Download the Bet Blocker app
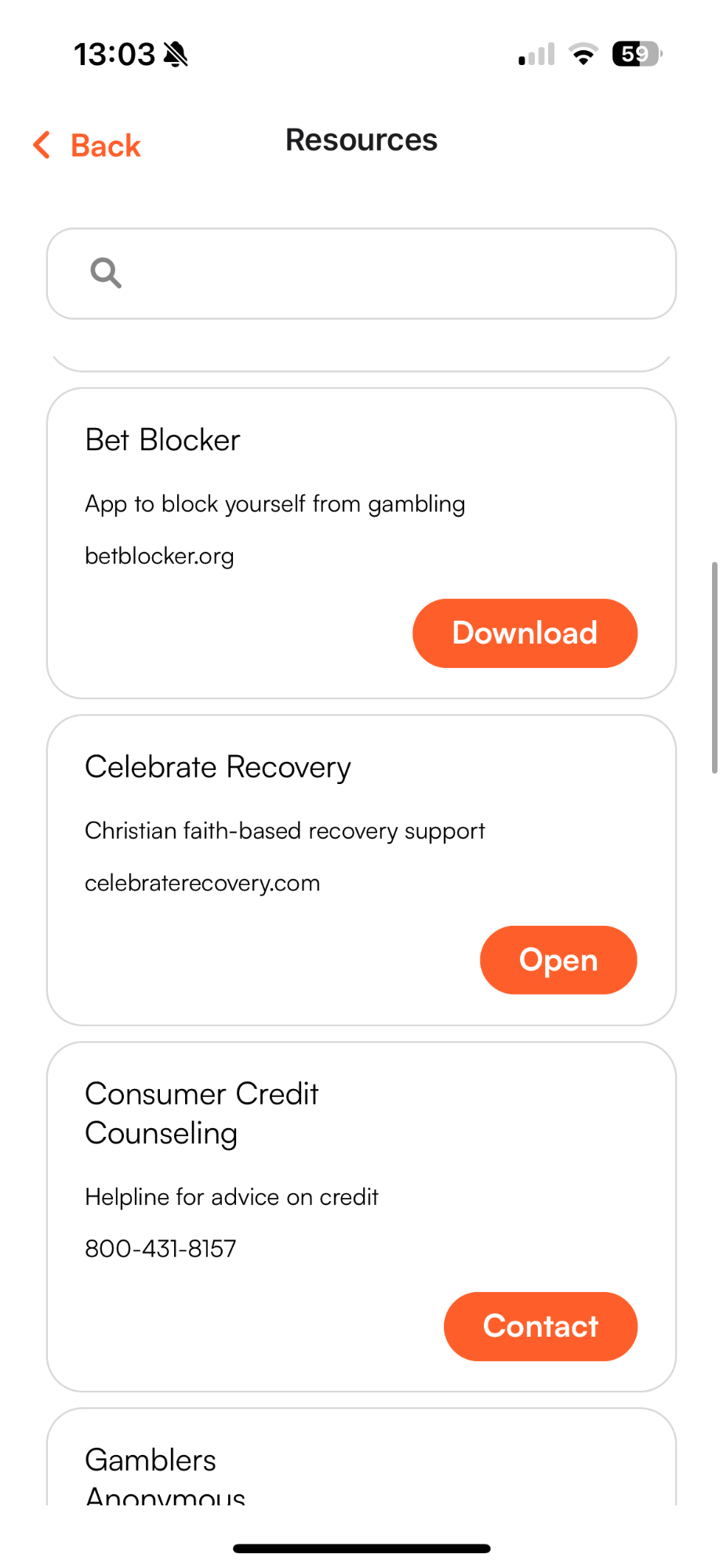723x1568 pixels. (525, 633)
